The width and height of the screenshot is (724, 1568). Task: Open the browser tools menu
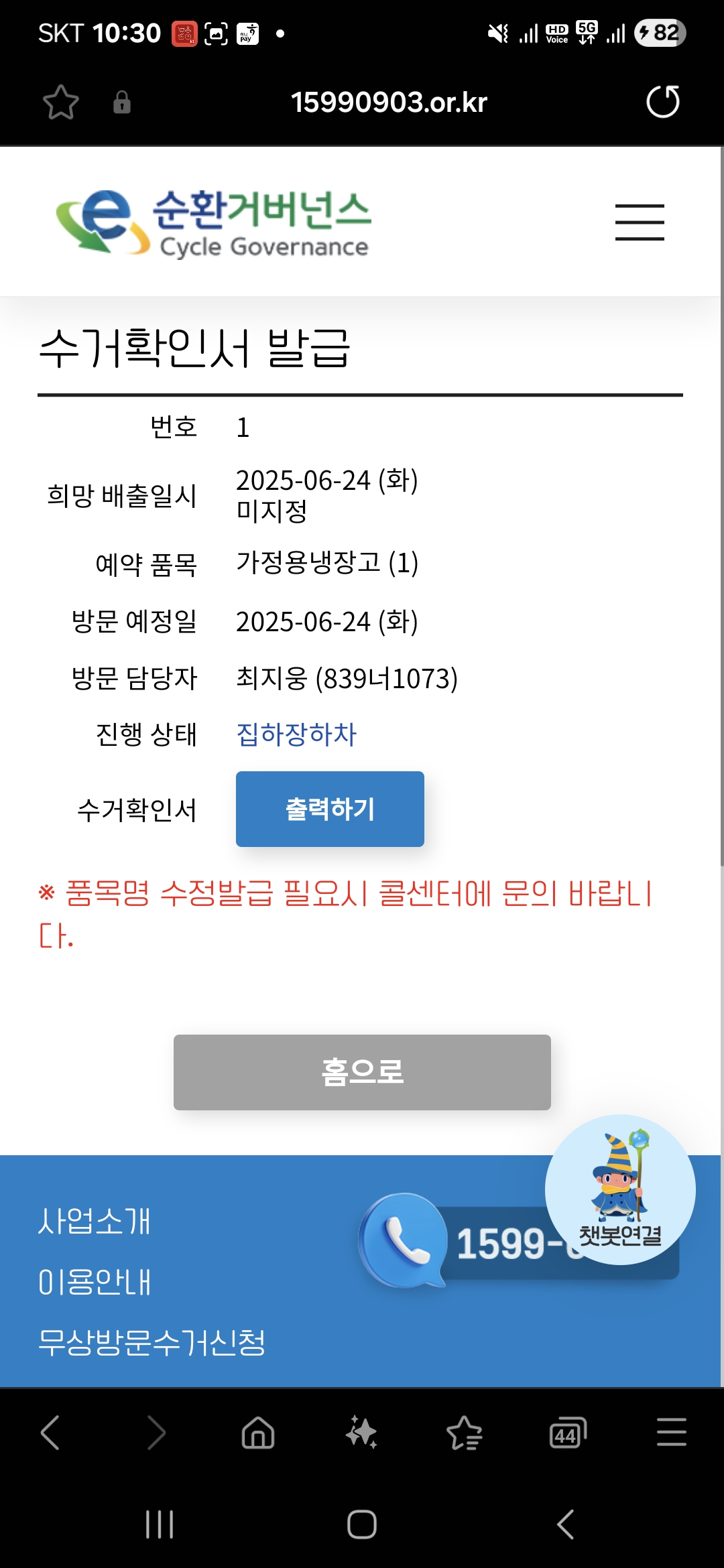click(671, 1433)
